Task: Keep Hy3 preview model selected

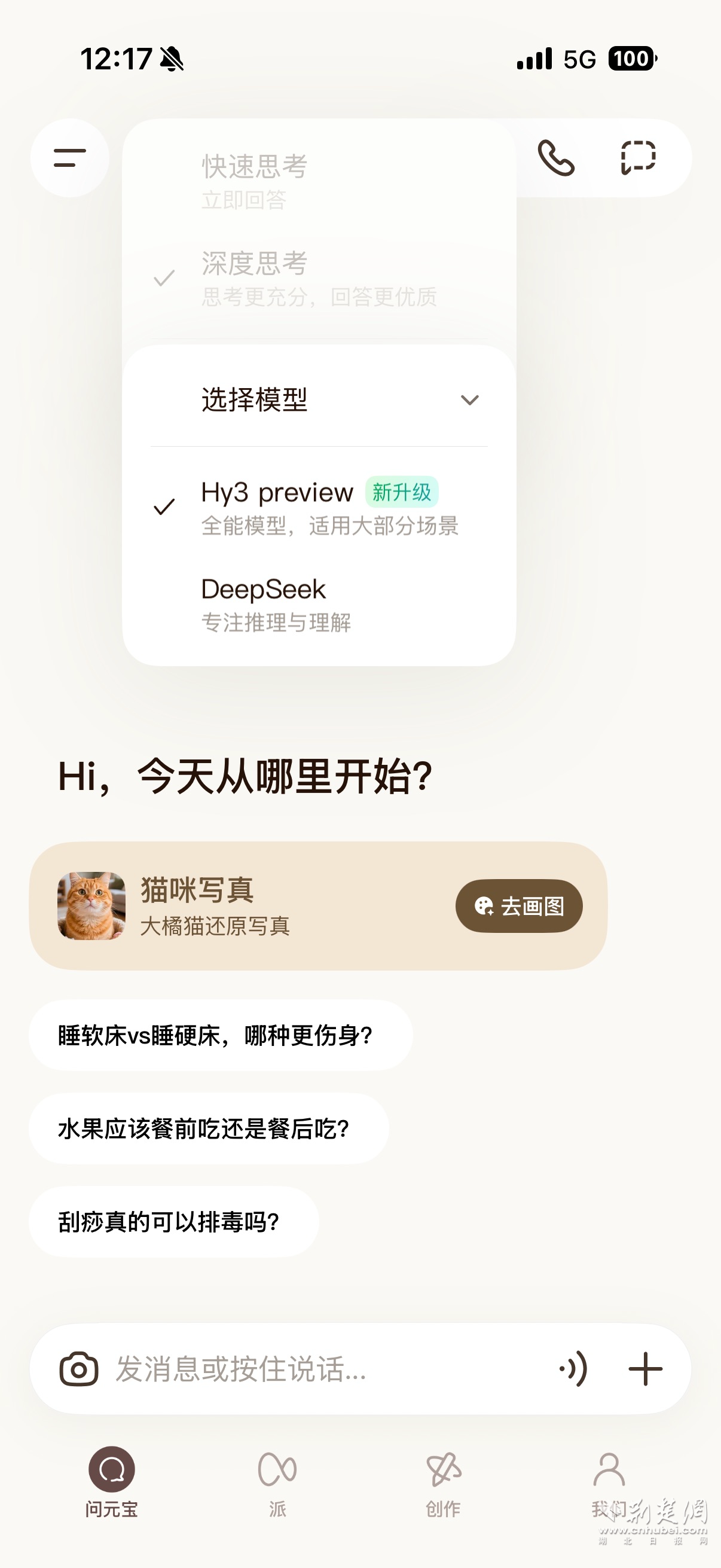Action: 277,493
